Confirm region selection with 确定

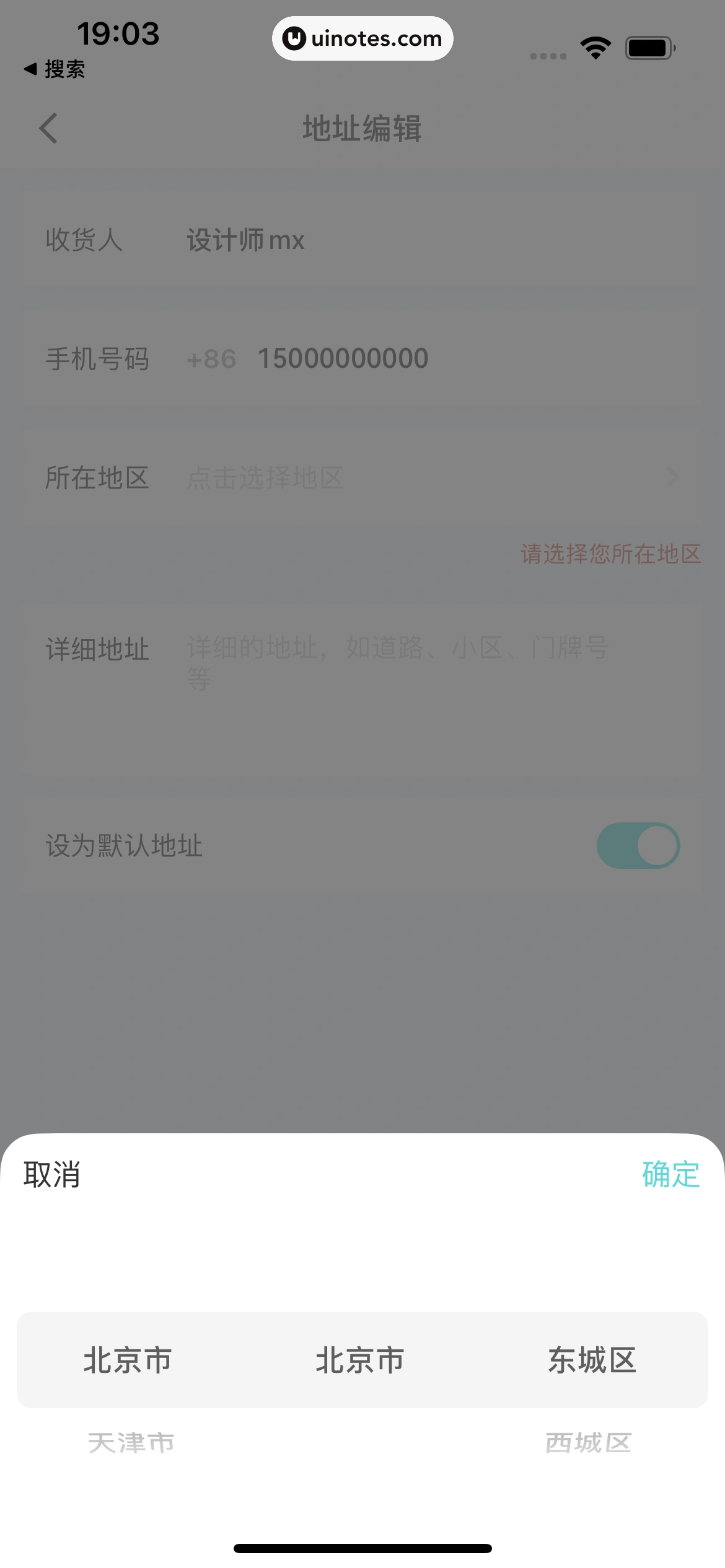click(670, 1175)
